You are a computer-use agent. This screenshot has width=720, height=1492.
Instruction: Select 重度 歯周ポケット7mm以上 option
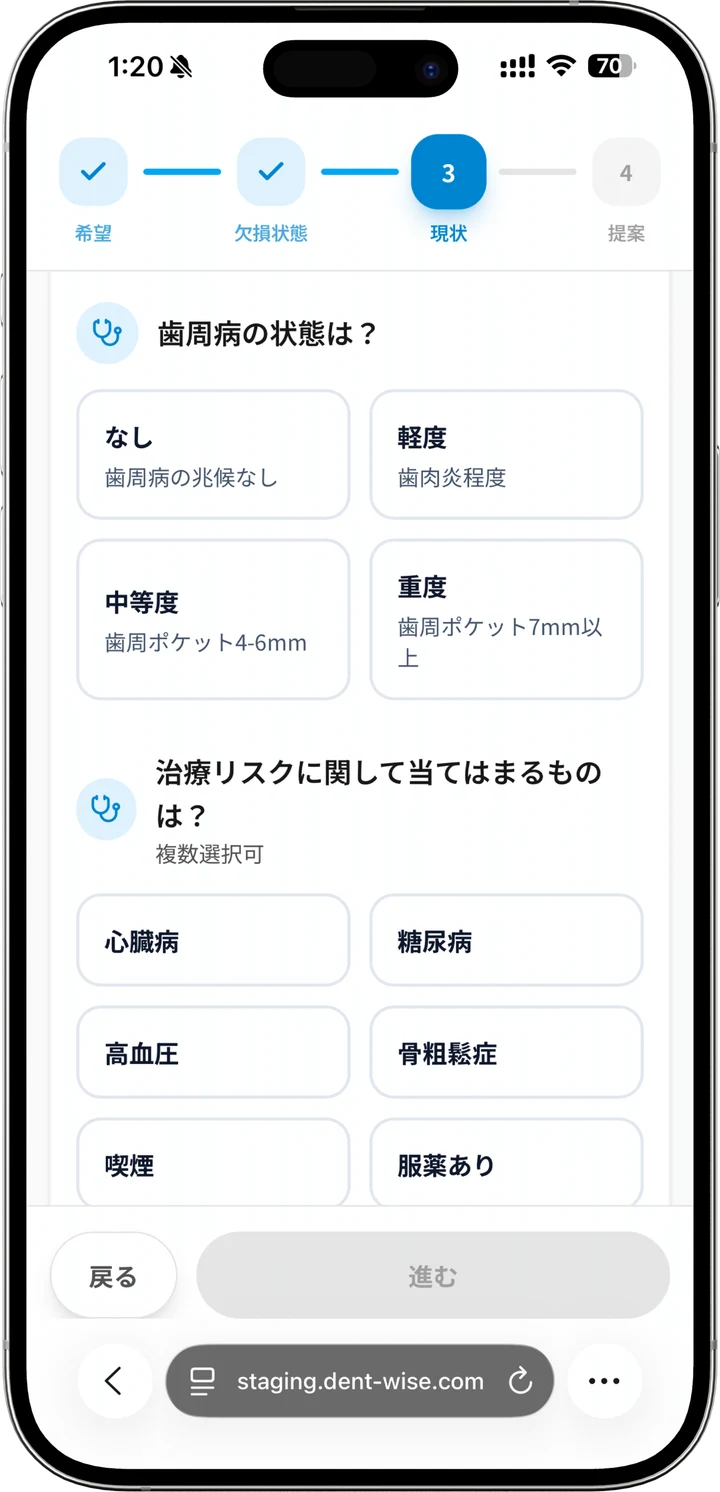coord(506,620)
